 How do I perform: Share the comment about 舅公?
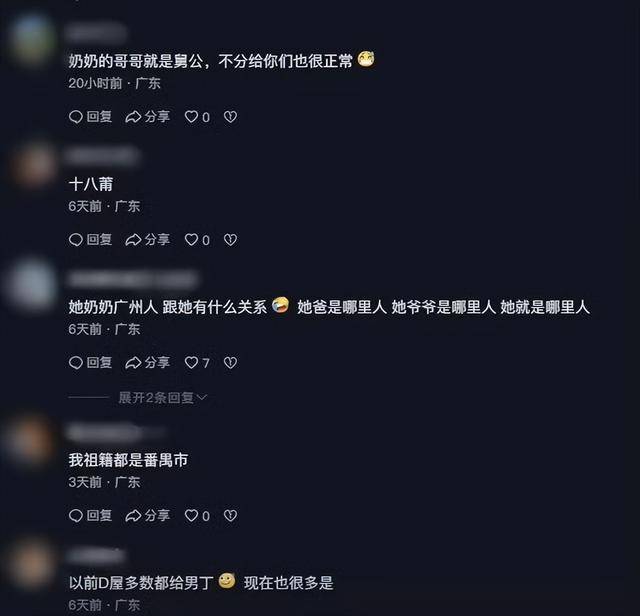[147, 117]
